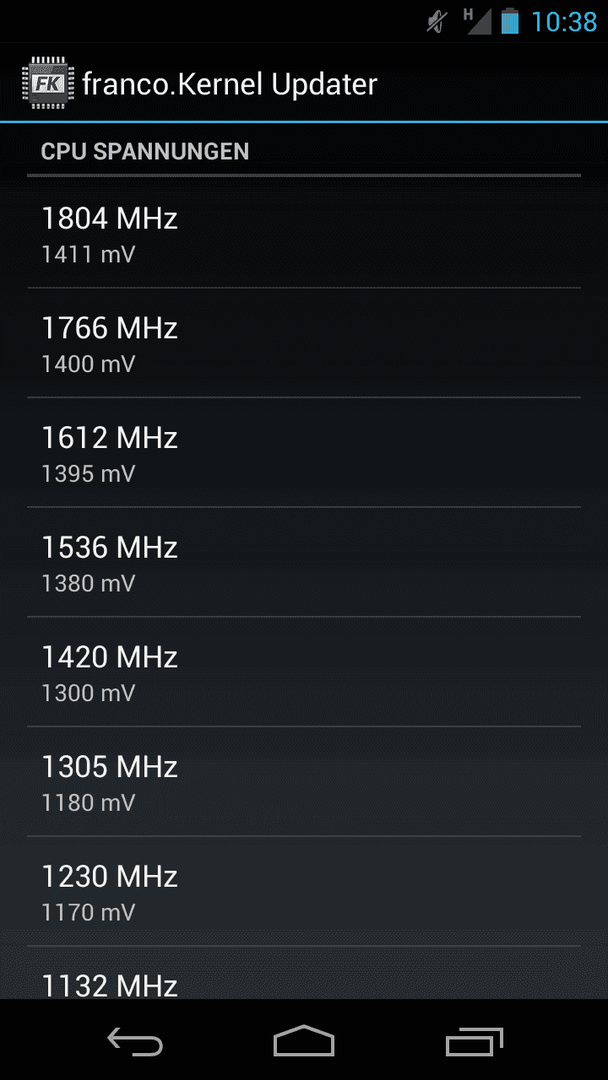
Task: Select the 1230 MHz row
Action: coord(304,891)
